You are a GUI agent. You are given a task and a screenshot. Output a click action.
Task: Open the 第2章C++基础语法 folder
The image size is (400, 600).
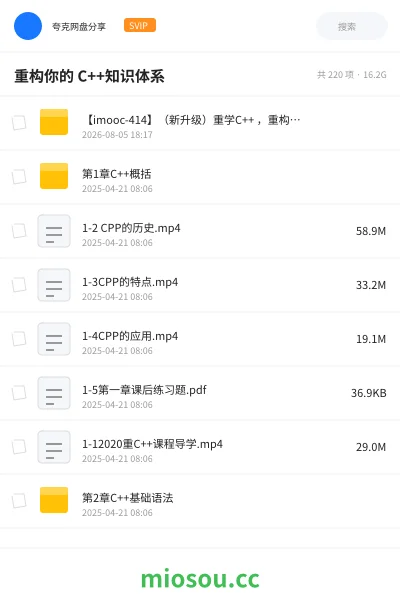click(200, 501)
